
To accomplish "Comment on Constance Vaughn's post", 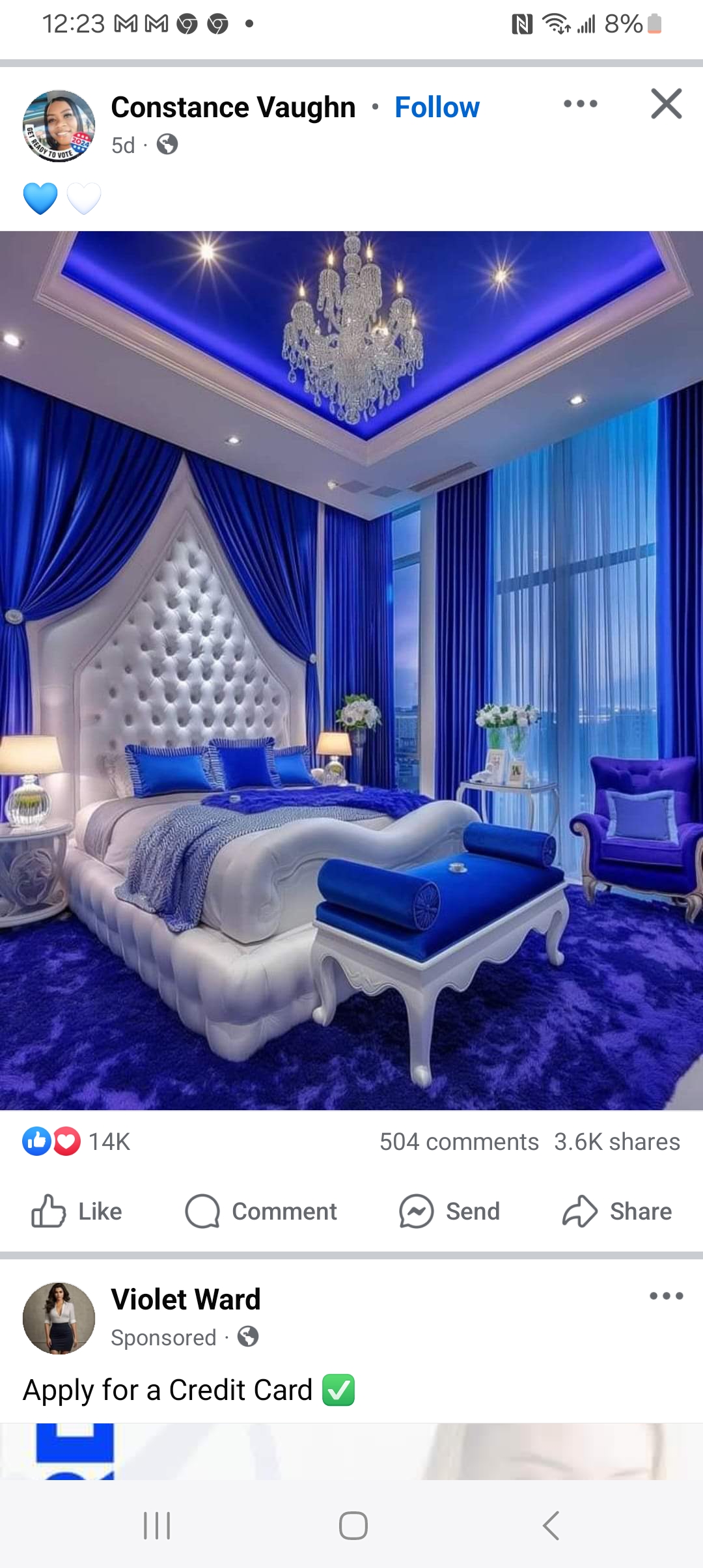I will point(261,1211).
